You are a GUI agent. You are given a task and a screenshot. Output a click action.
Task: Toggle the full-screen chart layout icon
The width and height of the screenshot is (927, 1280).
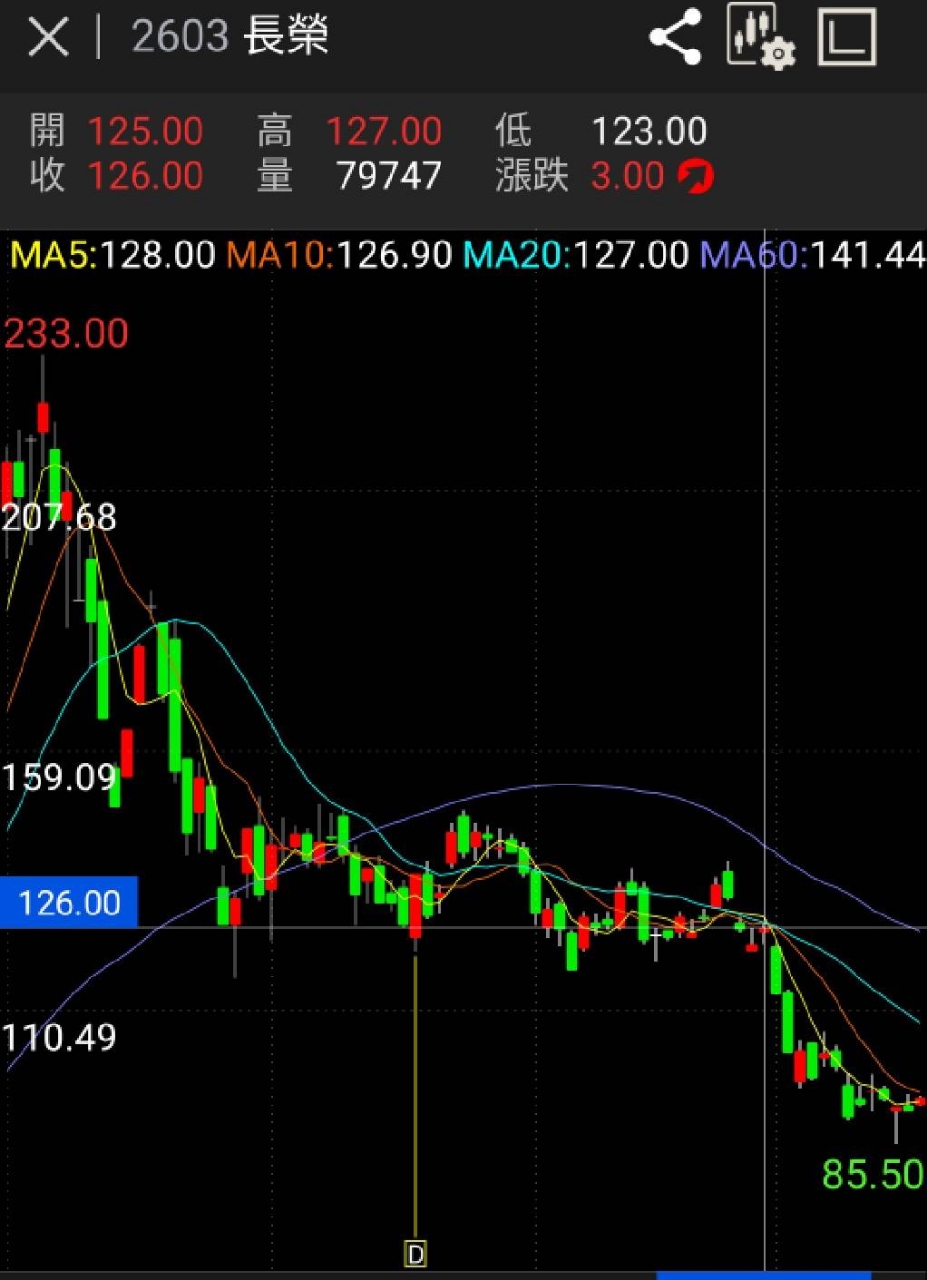[847, 38]
